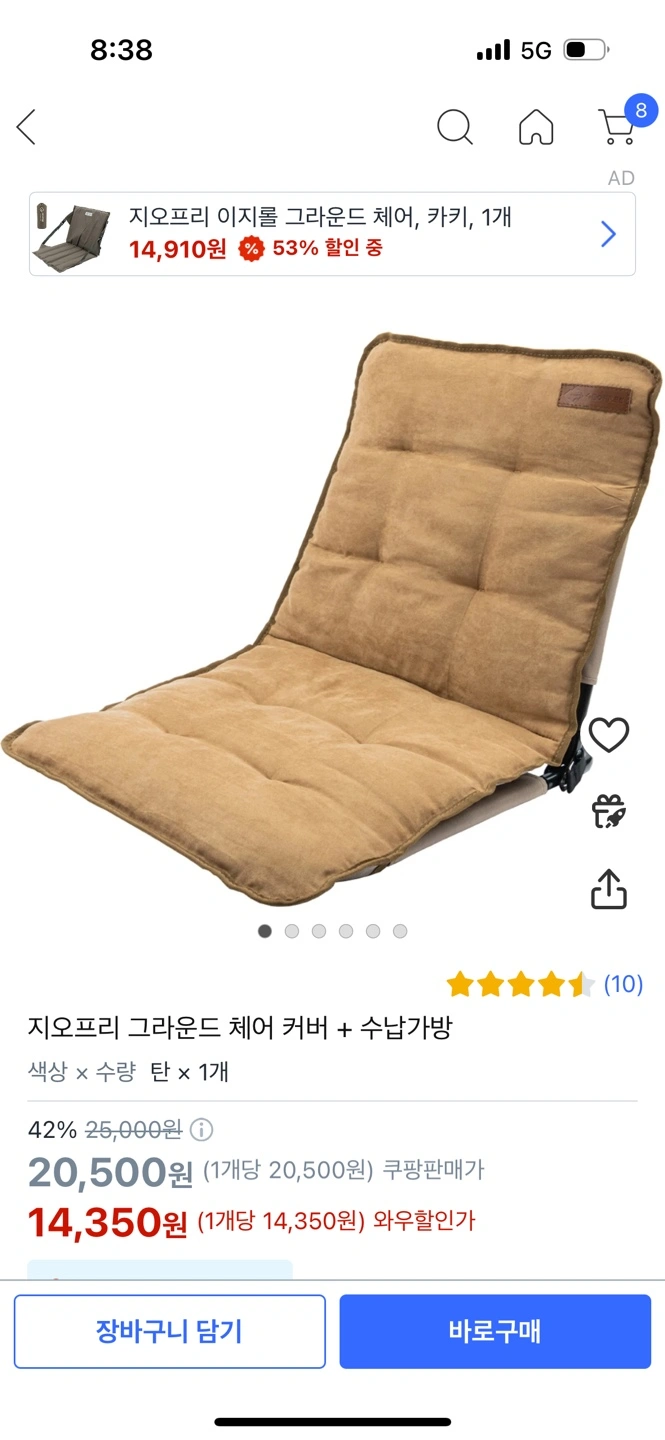The image size is (665, 1440).
Task: Go back using the top-left arrow
Action: point(26,127)
